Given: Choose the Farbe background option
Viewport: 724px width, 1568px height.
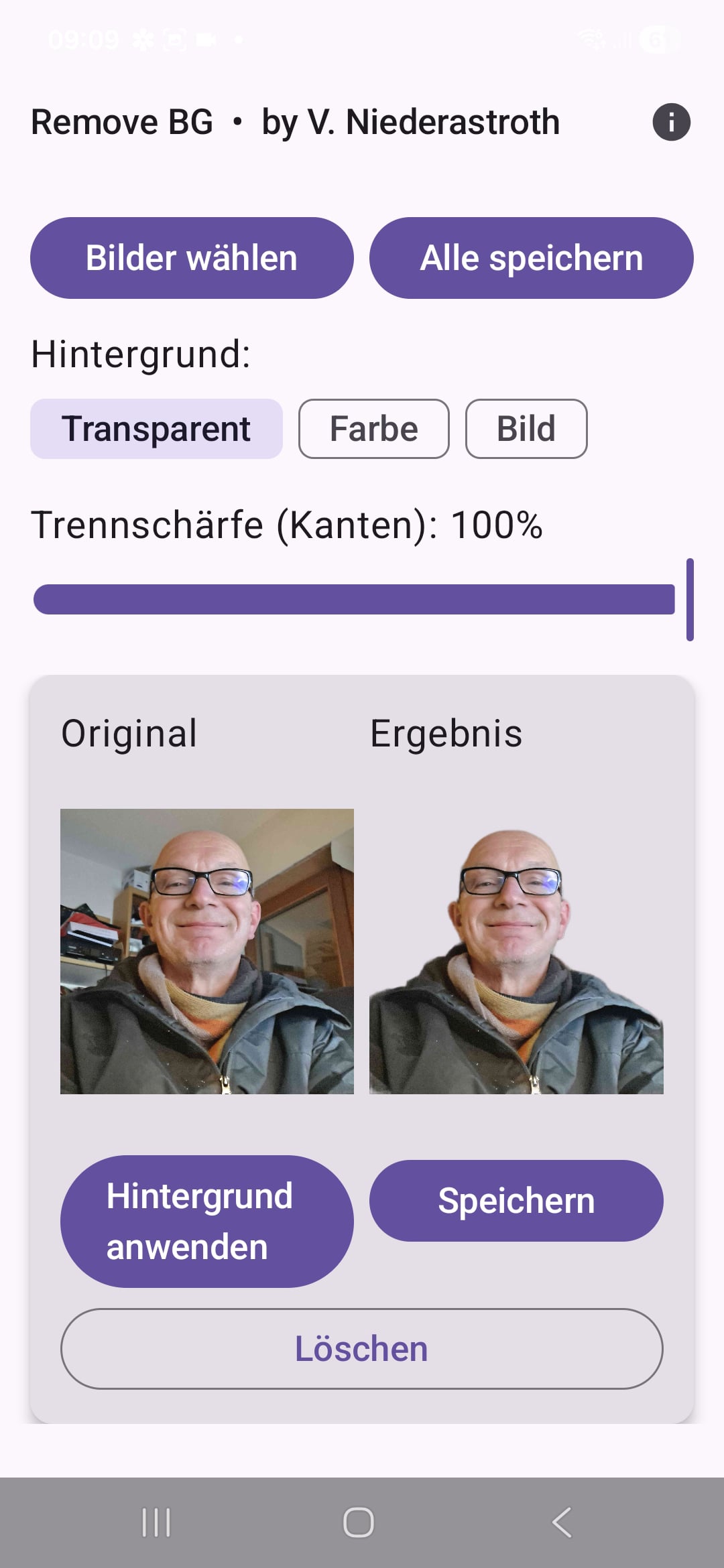Looking at the screenshot, I should (373, 429).
